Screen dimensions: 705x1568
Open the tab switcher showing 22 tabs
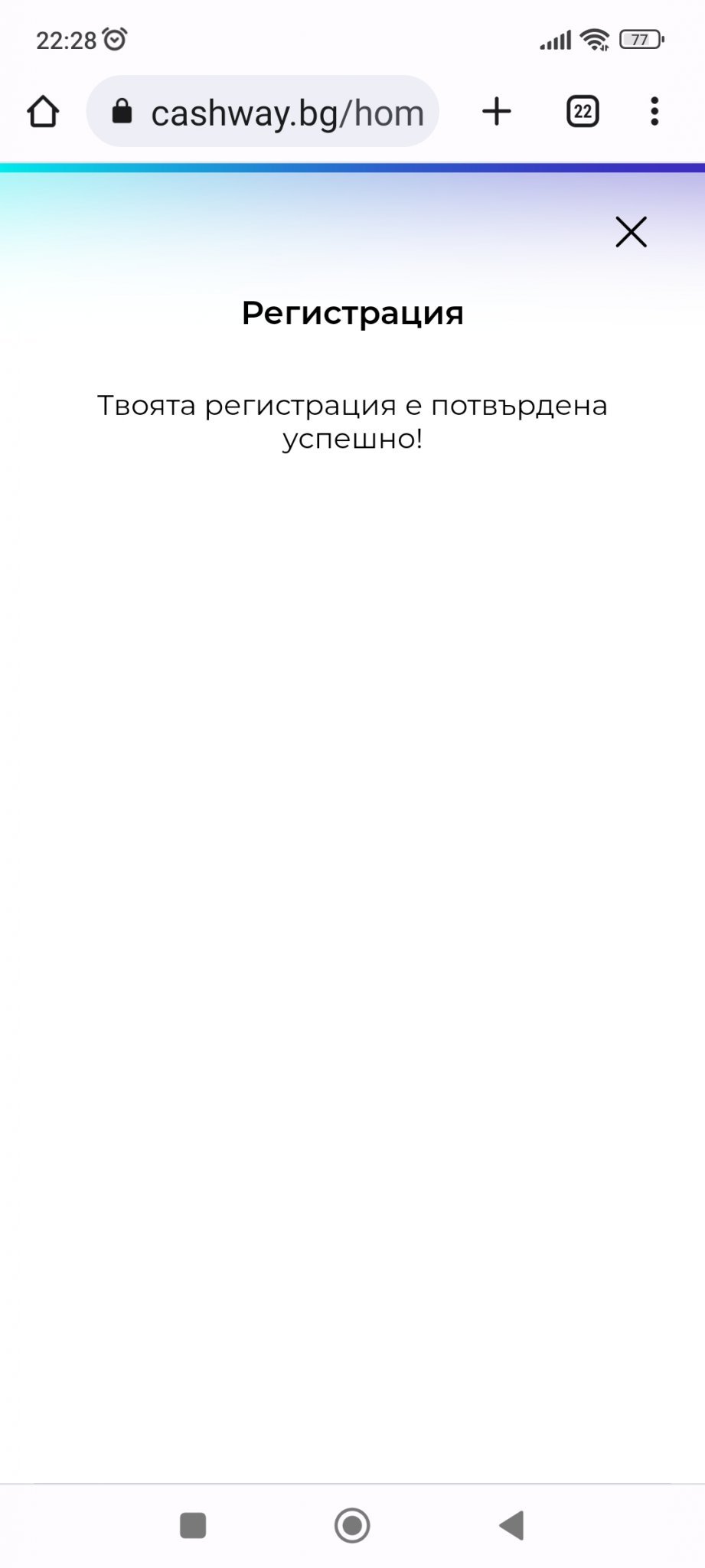(583, 112)
